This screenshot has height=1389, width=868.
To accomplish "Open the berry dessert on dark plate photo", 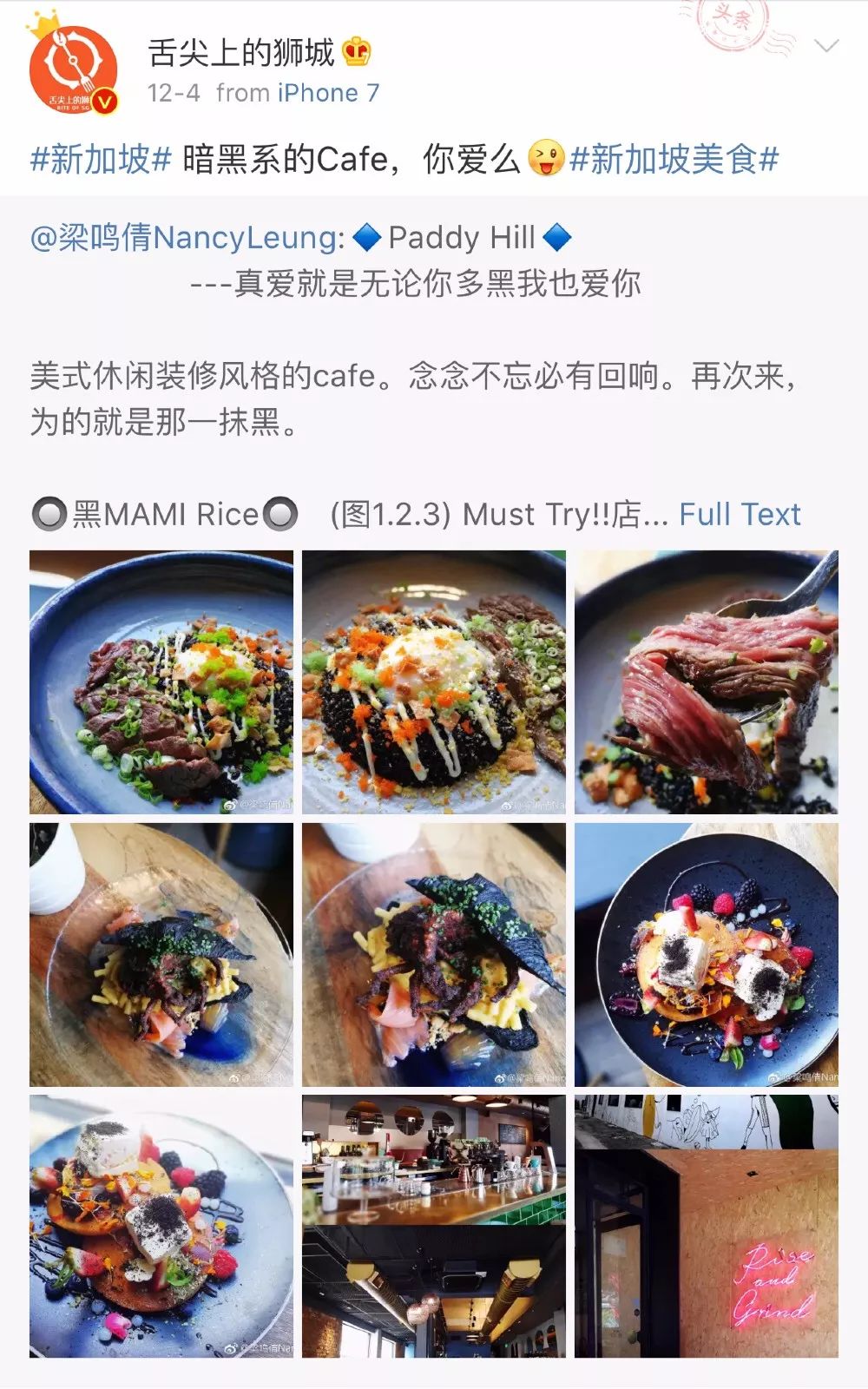I will tap(707, 955).
